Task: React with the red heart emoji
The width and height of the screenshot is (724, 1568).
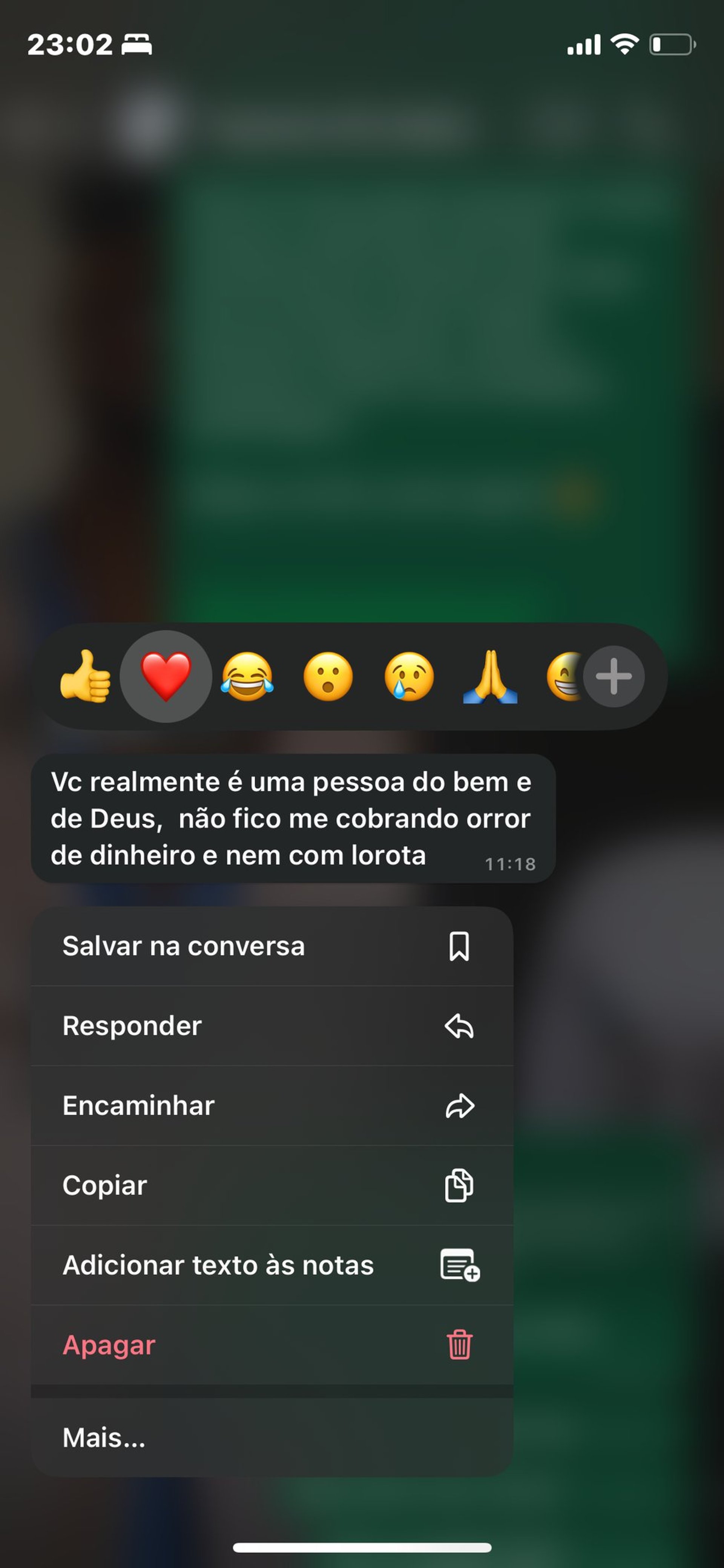Action: [x=166, y=676]
